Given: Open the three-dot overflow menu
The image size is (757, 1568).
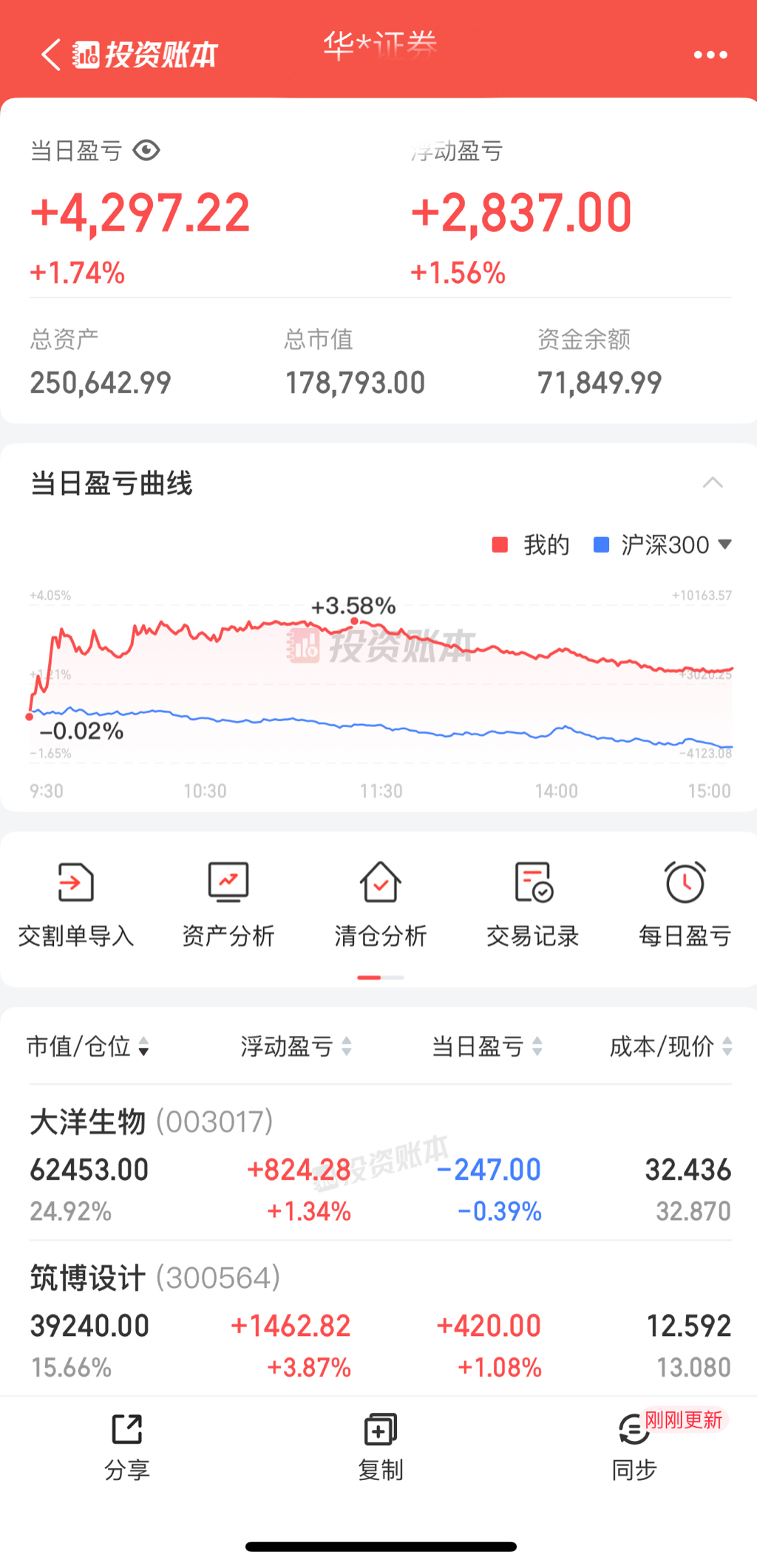Looking at the screenshot, I should [x=710, y=55].
